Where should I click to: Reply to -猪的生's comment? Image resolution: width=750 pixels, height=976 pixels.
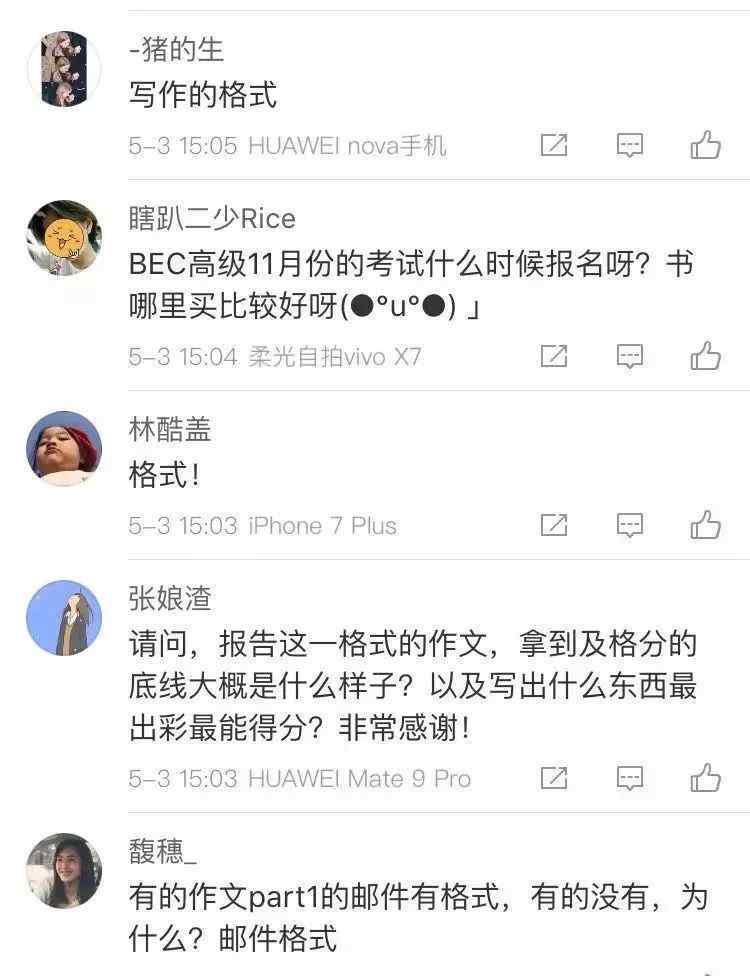[x=629, y=146]
